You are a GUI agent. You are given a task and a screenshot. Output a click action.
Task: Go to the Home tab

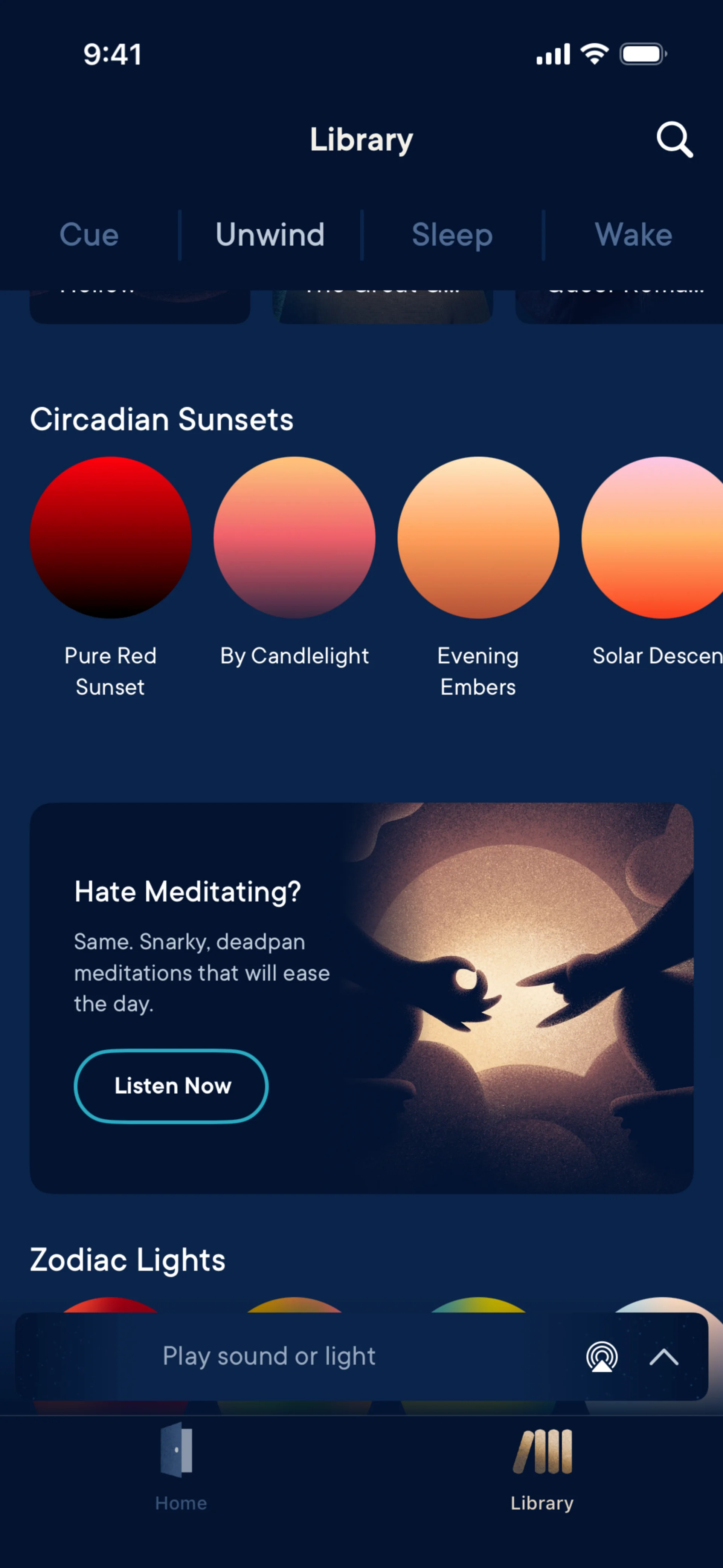tap(180, 1467)
